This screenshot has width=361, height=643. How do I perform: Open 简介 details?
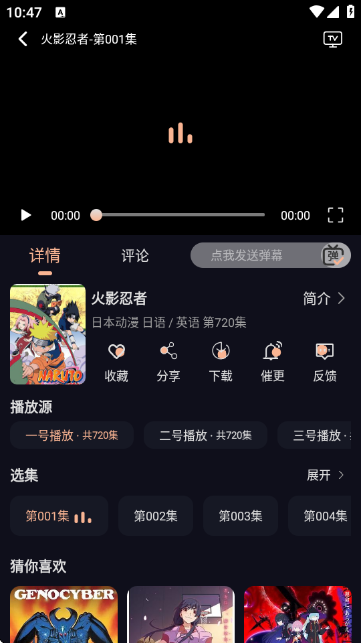coord(324,299)
